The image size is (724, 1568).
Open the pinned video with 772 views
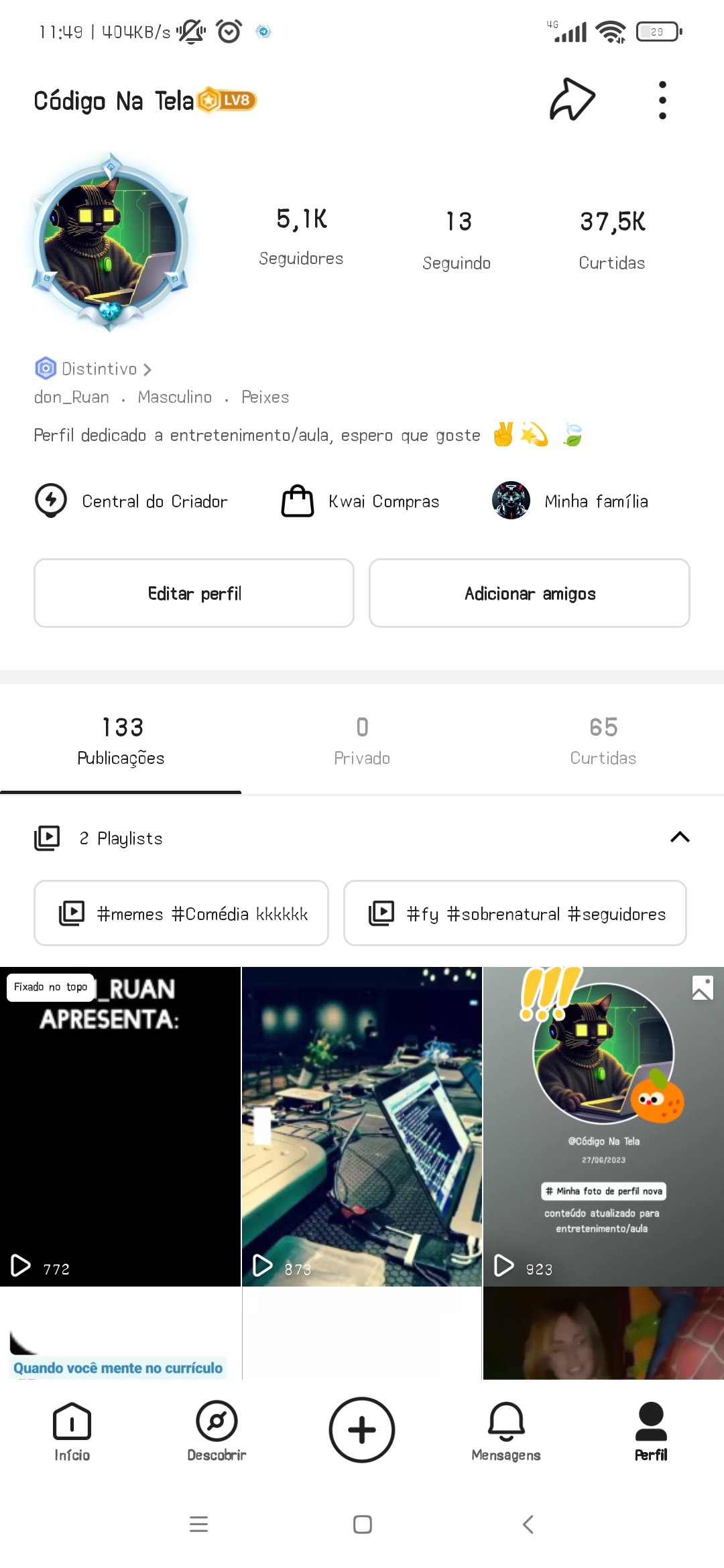point(120,1126)
